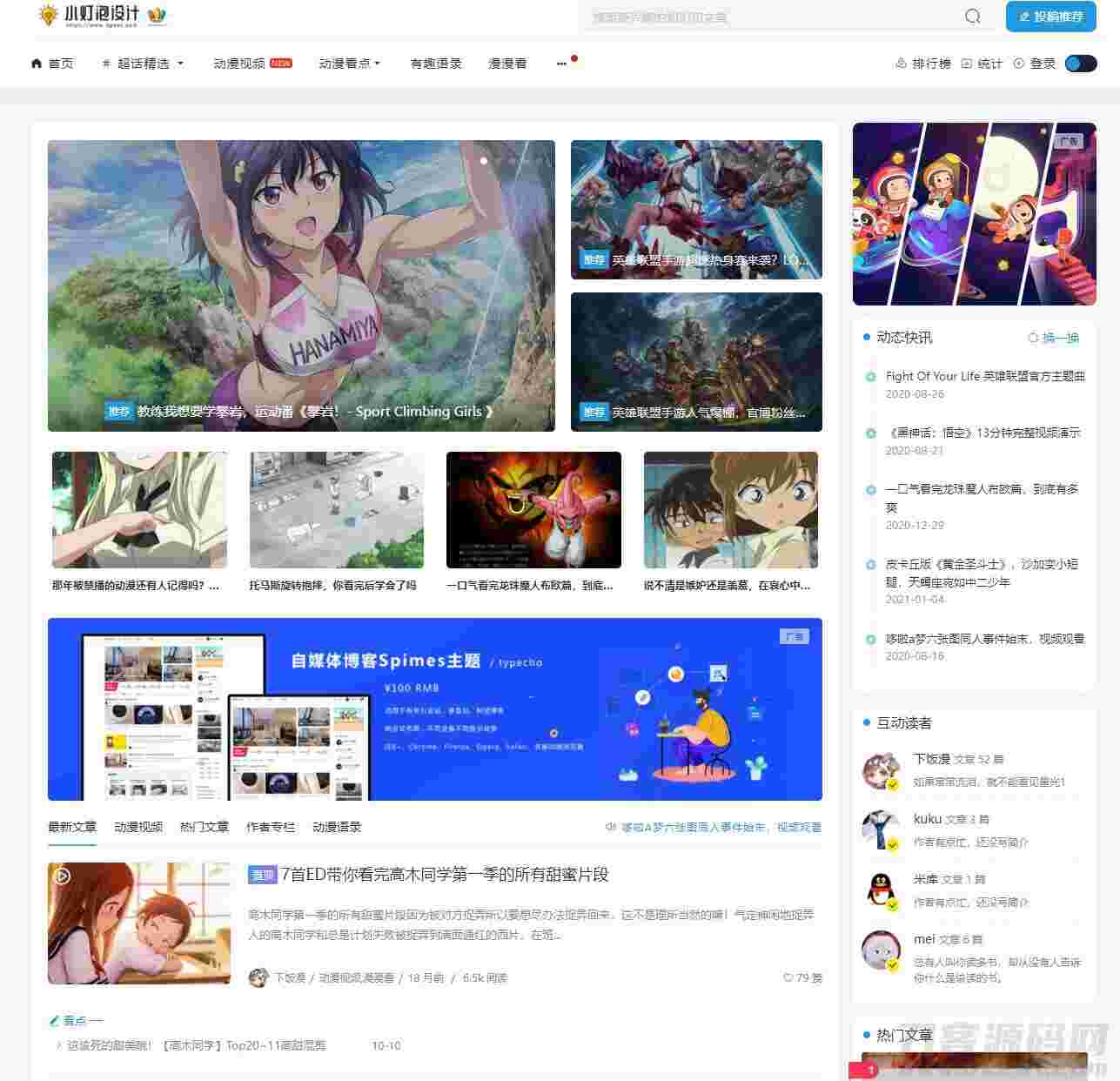Viewport: 1120px width, 1081px height.
Task: Tap the 投稿推荐 button
Action: [1050, 17]
